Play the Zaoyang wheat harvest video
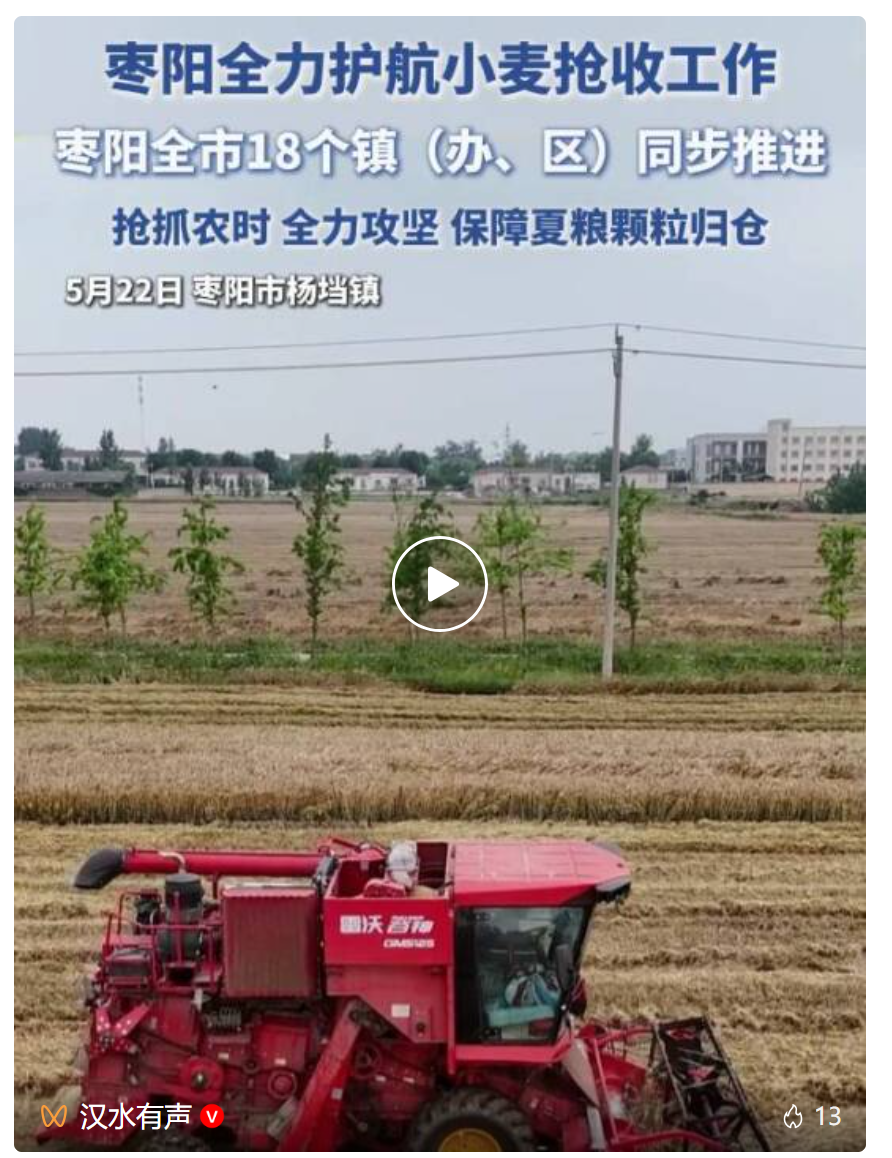Image resolution: width=892 pixels, height=1158 pixels. [x=439, y=584]
